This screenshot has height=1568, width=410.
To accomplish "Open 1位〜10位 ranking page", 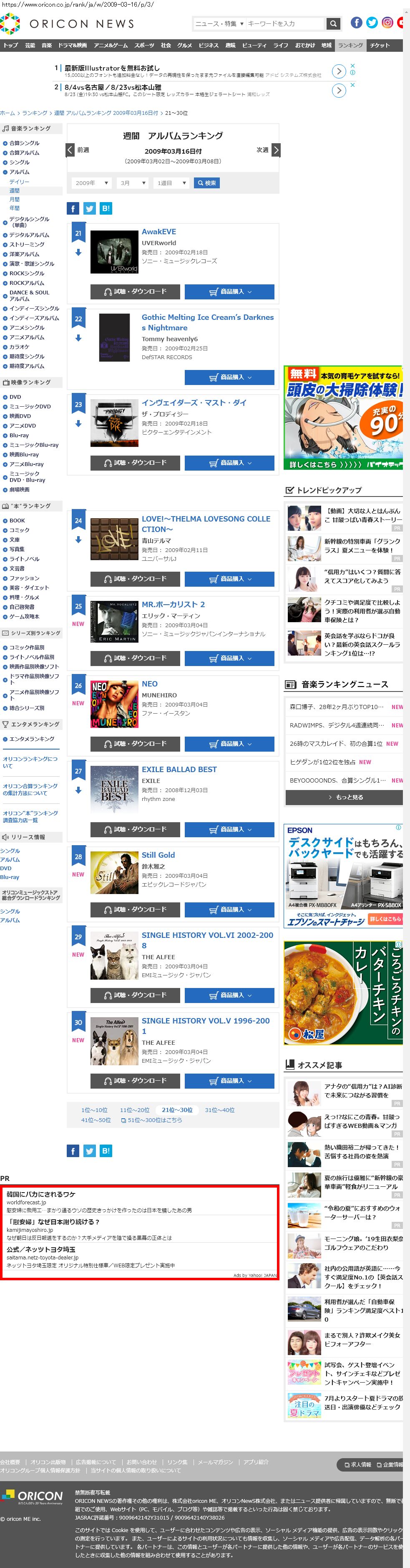I will (x=94, y=1110).
